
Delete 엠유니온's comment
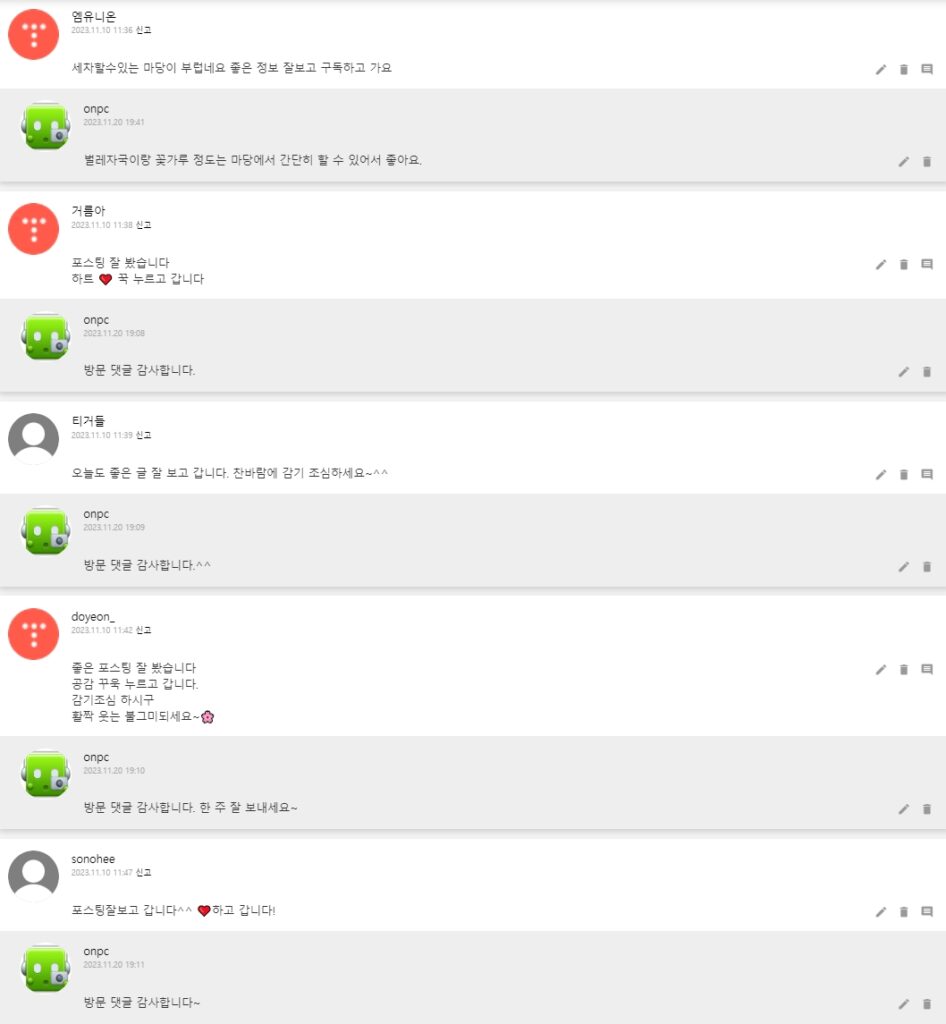coord(904,69)
